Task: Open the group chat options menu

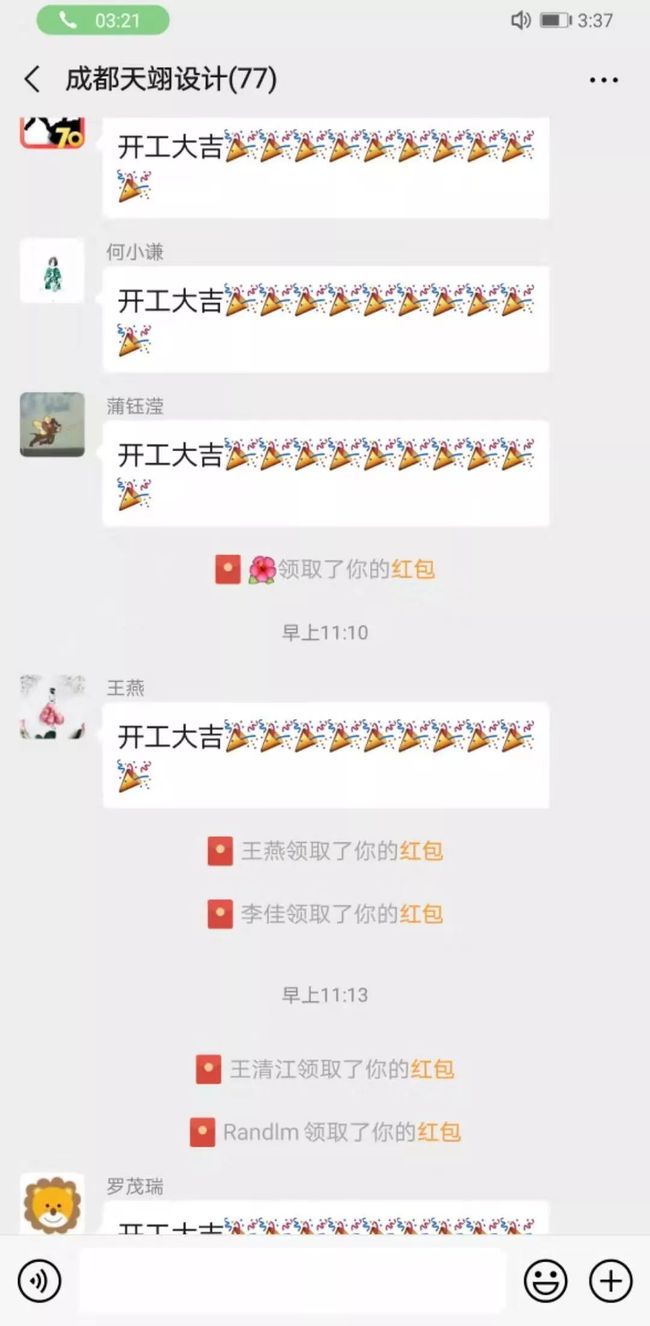Action: [x=603, y=80]
